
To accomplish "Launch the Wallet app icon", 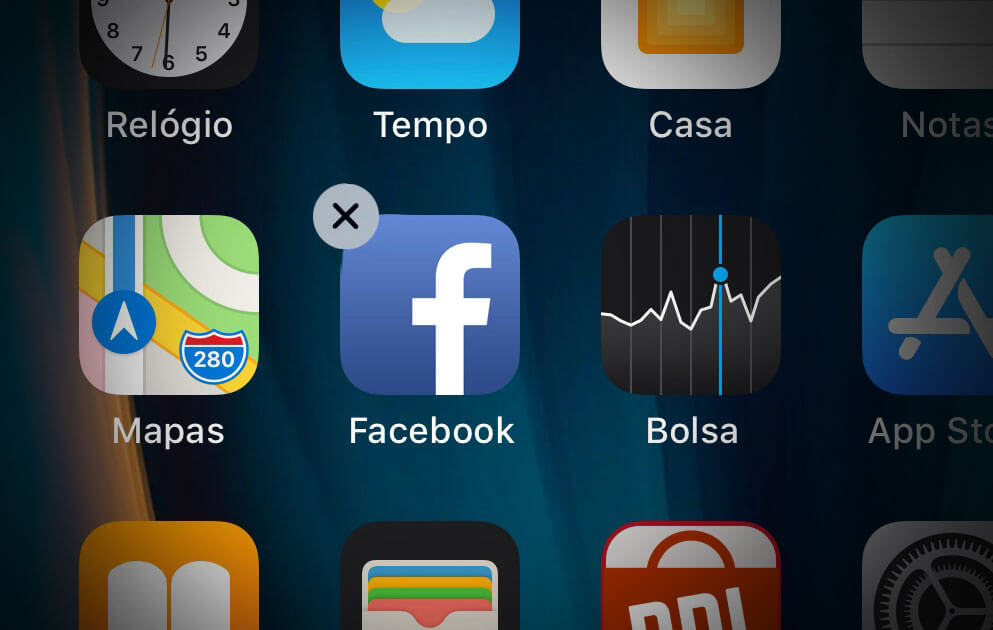I will point(430,578).
